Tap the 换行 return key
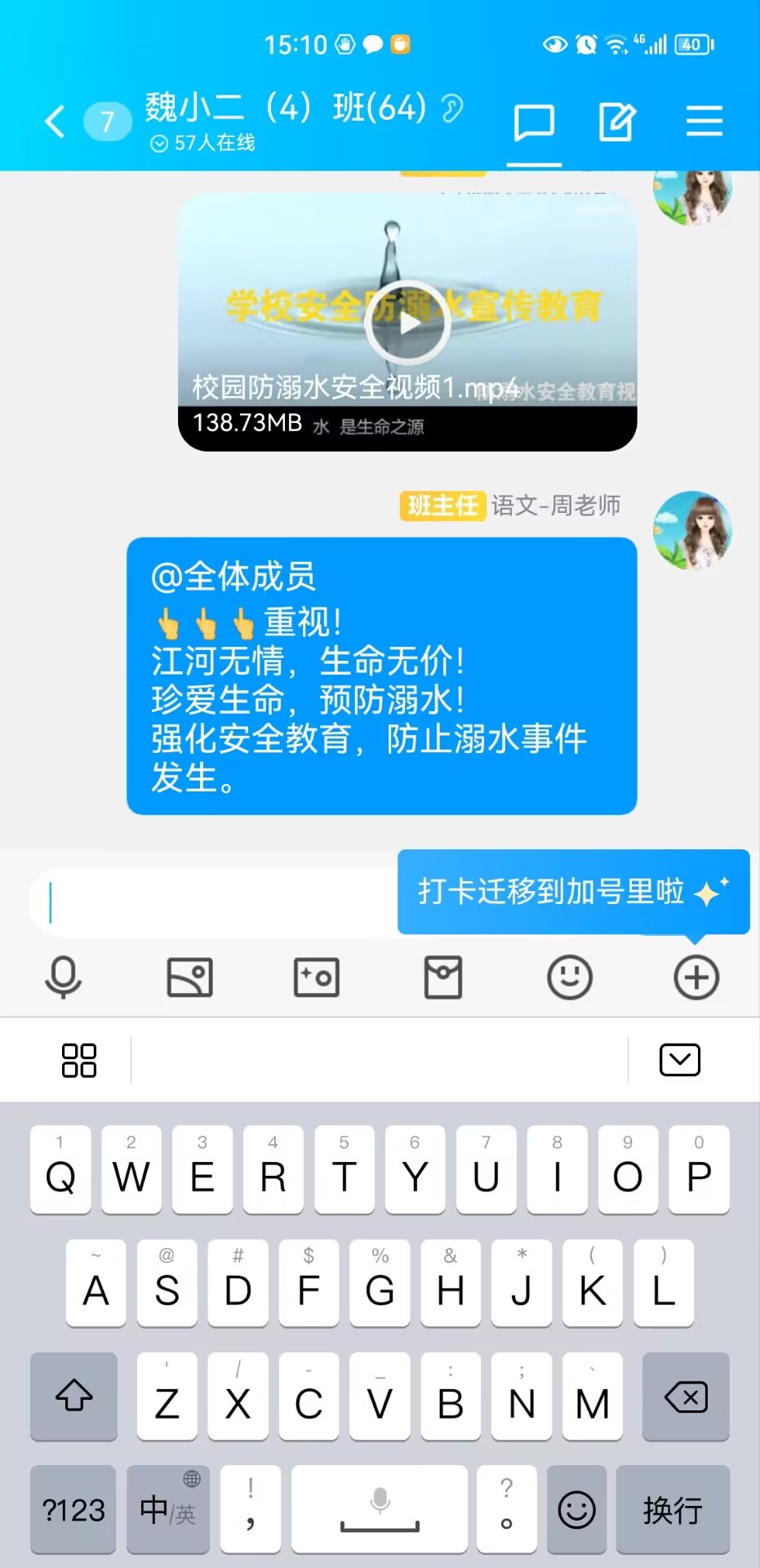The width and height of the screenshot is (760, 1568). [x=673, y=1509]
